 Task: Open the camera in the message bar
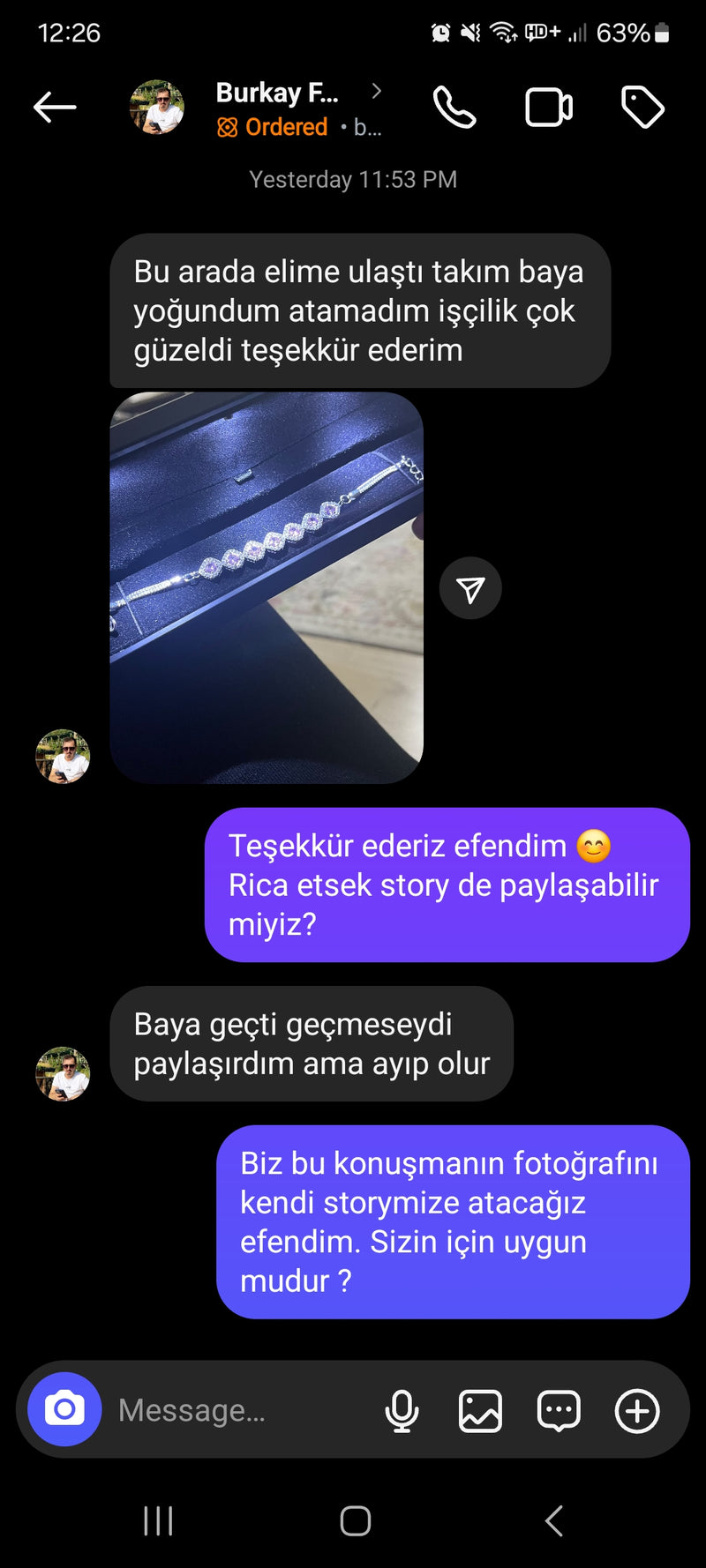point(64,1409)
